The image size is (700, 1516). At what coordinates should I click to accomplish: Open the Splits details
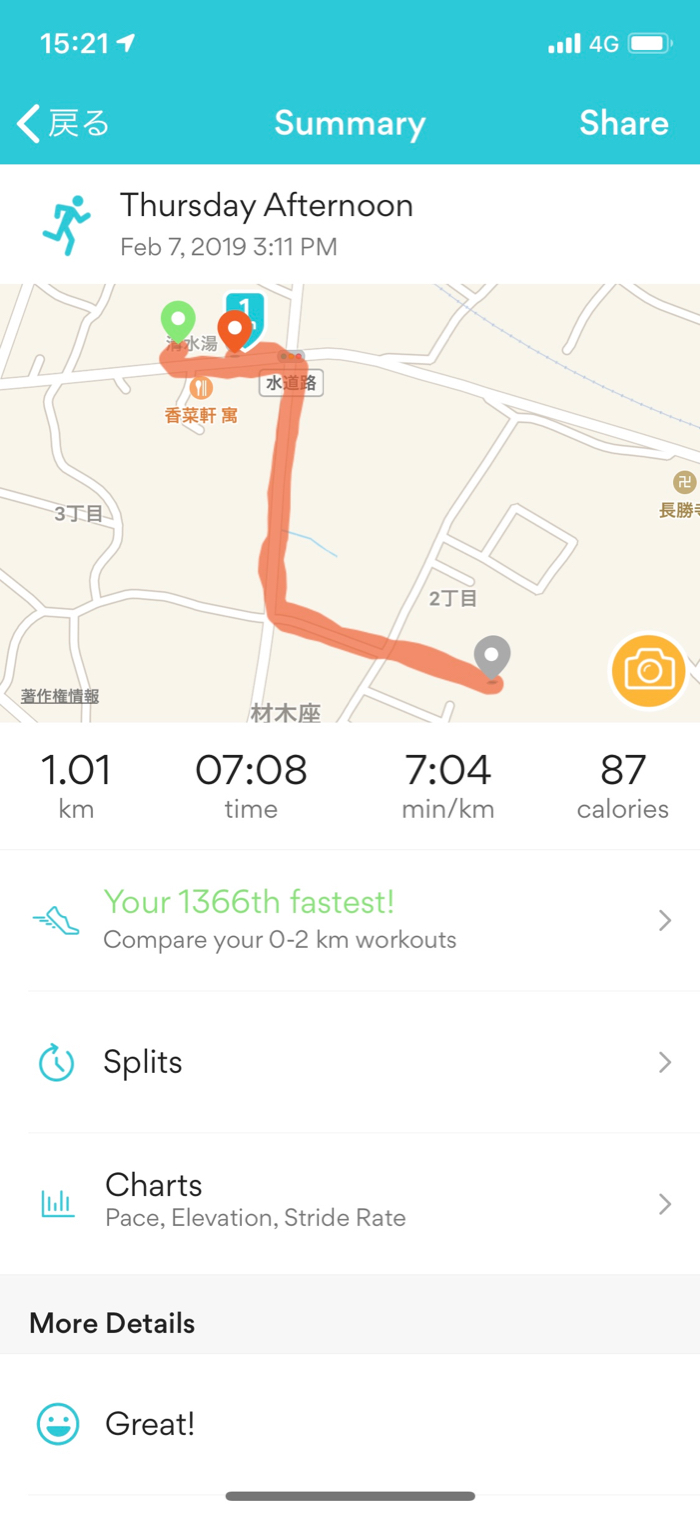[x=350, y=1062]
